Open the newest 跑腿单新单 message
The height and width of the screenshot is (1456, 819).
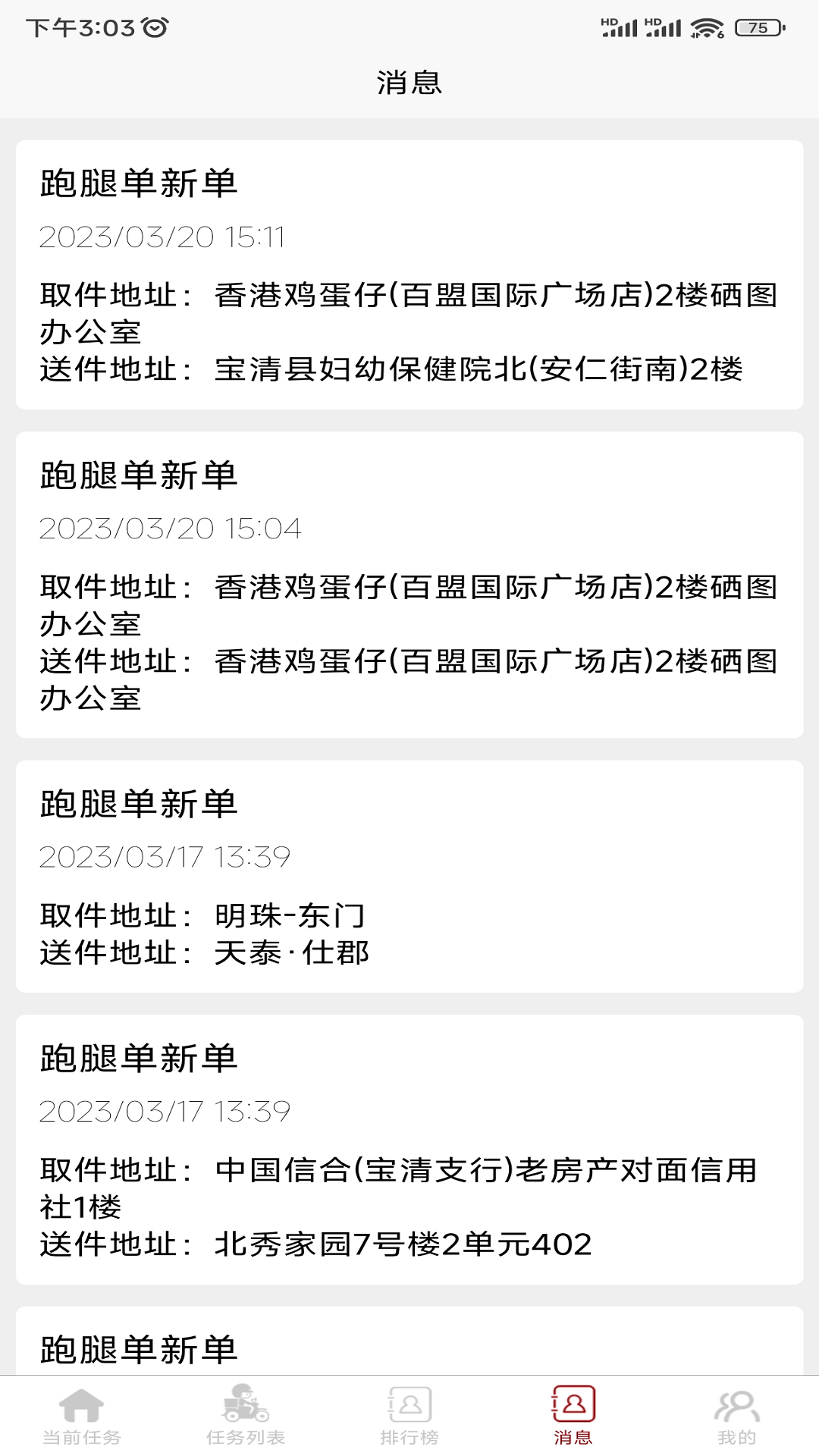pos(409,273)
